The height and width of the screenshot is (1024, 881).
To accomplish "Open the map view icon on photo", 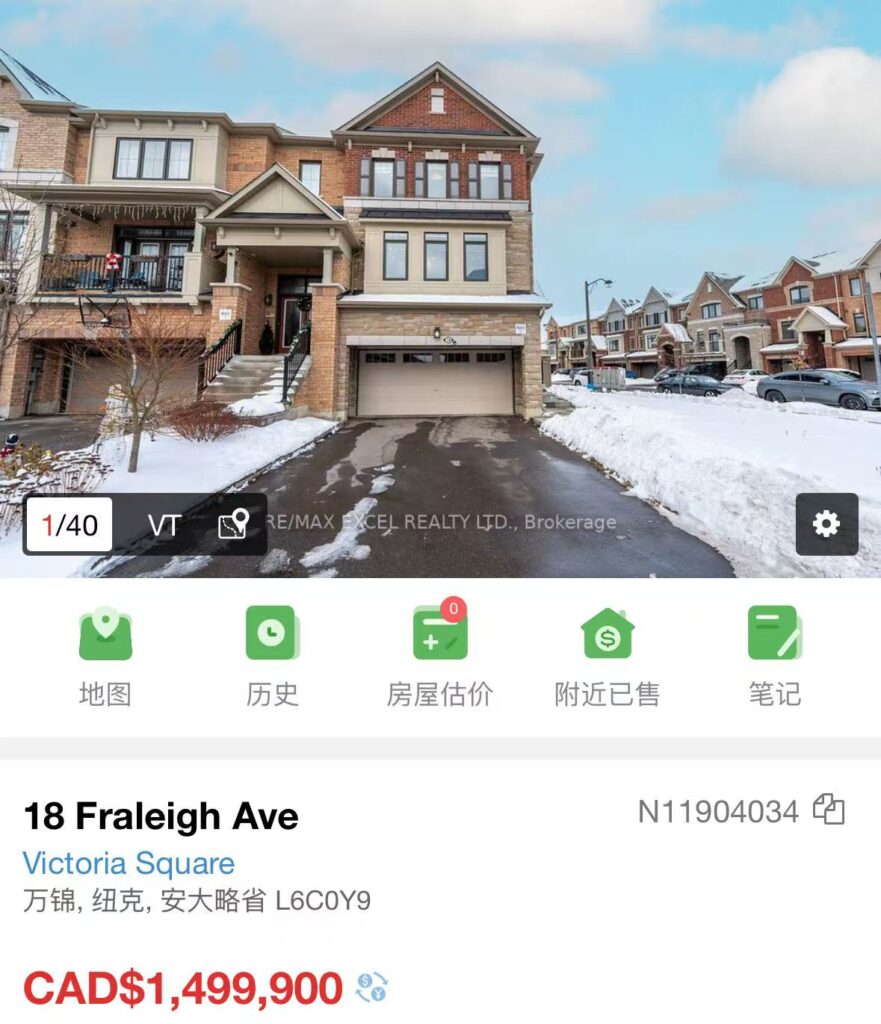I will point(233,525).
